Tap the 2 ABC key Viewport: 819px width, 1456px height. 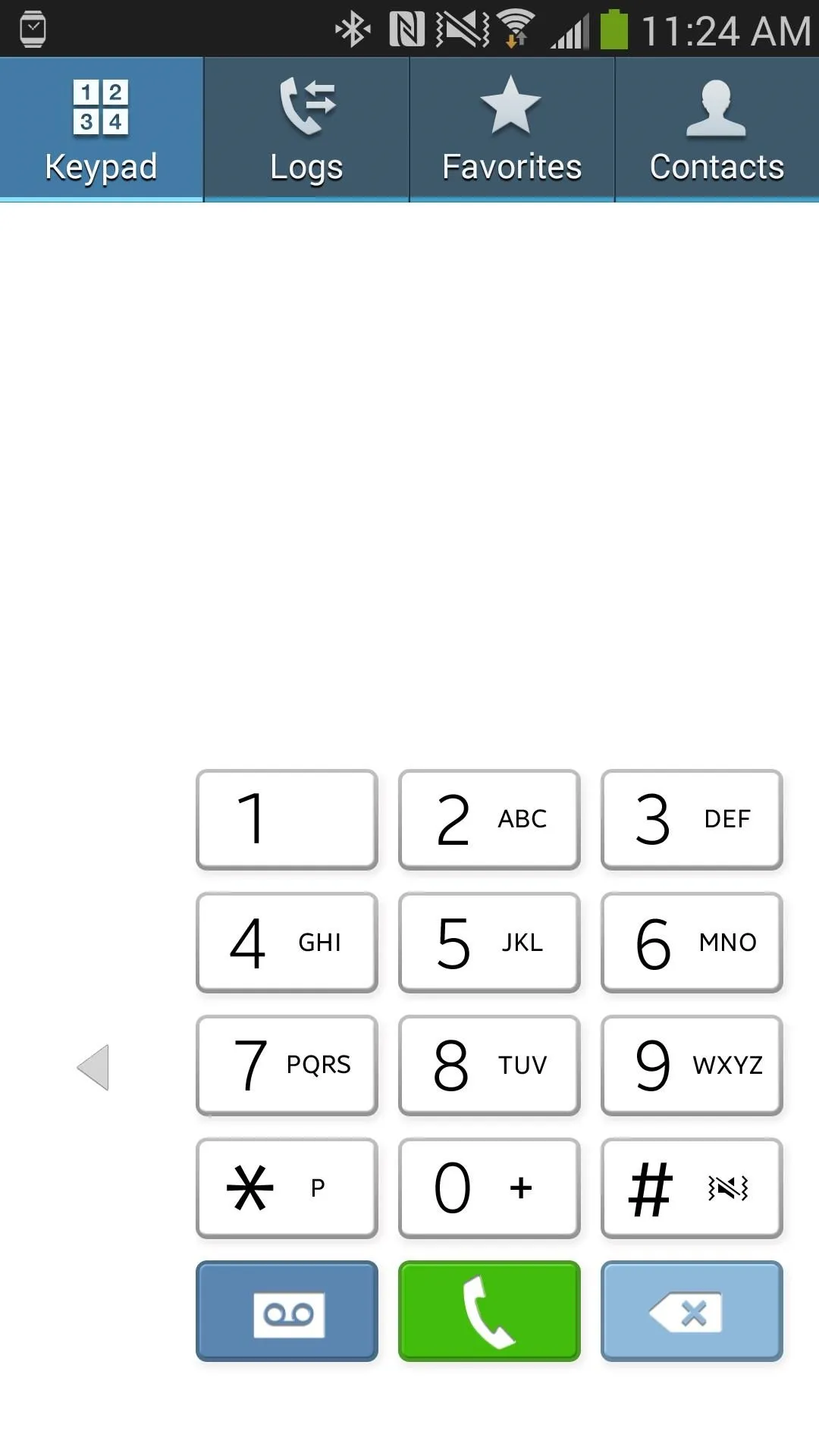click(x=489, y=820)
